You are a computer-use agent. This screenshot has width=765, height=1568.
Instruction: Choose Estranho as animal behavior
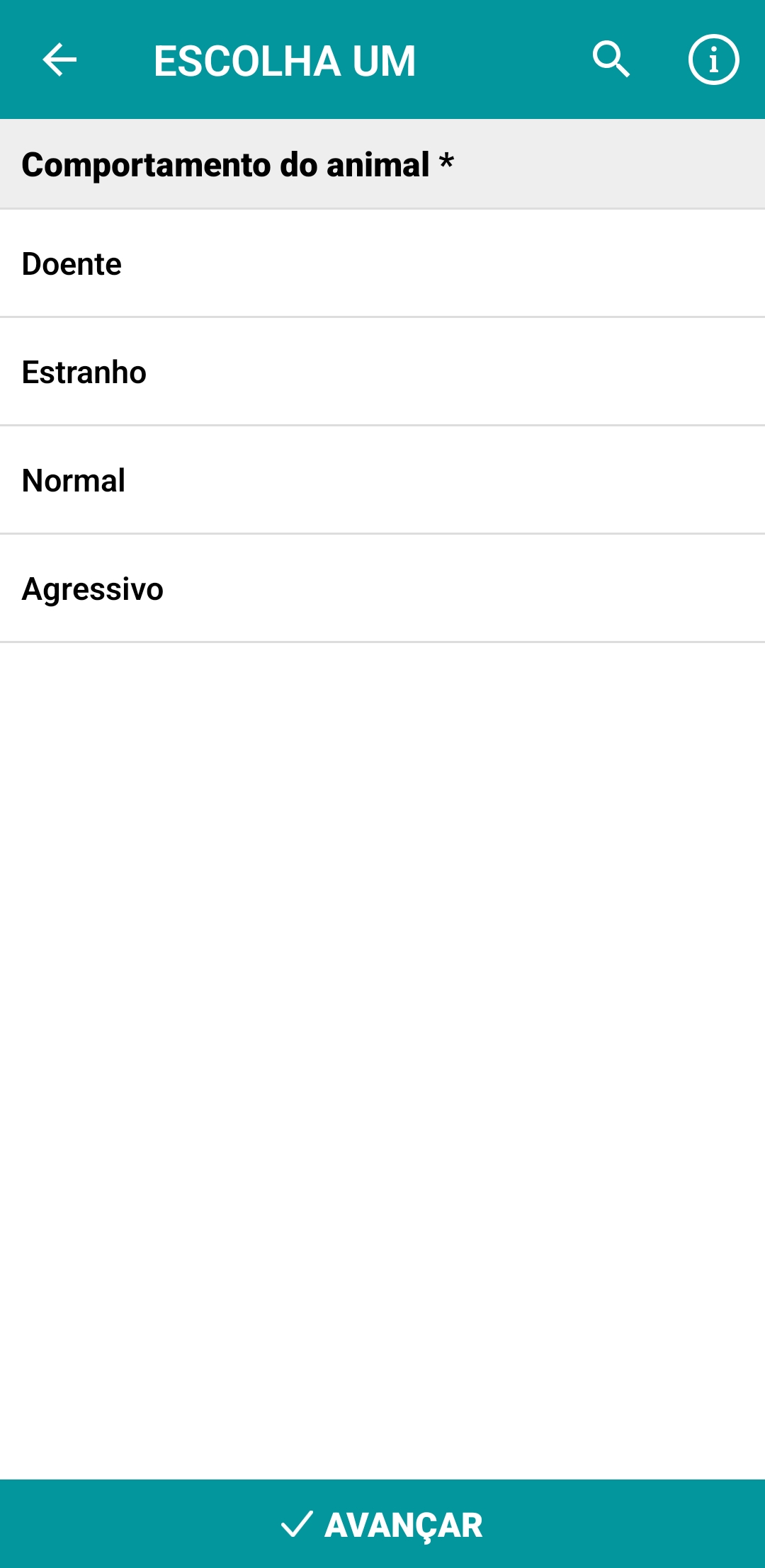[382, 372]
